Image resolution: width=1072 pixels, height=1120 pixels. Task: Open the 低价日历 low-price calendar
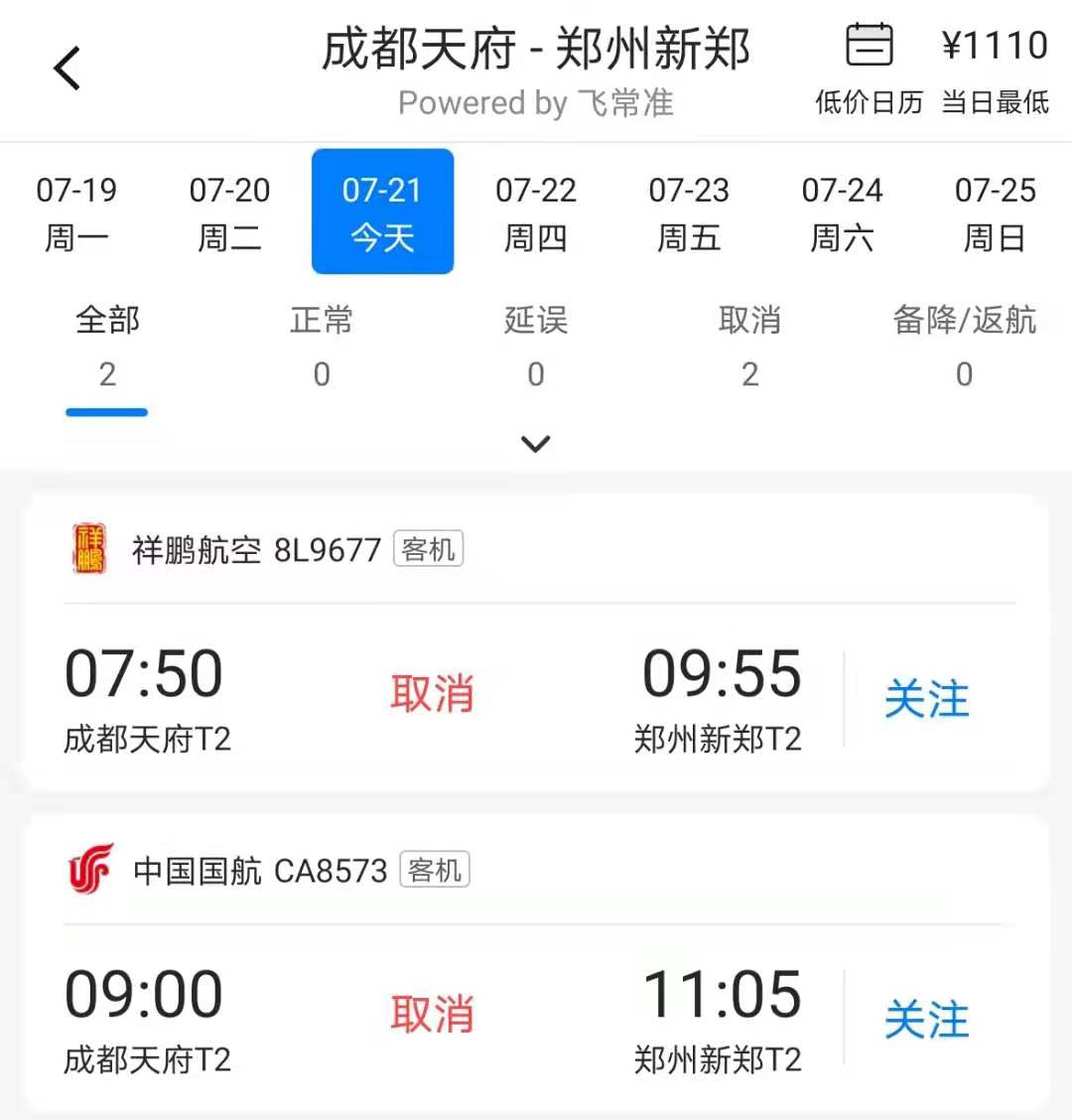(x=869, y=70)
